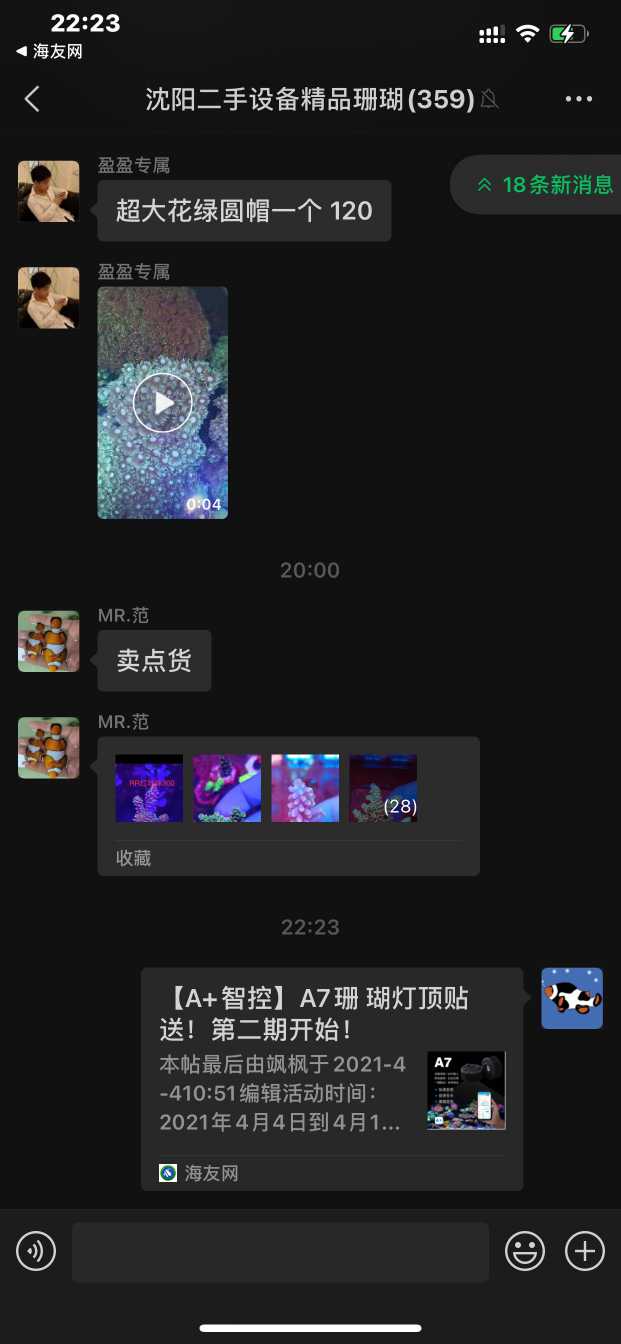View MR.范's profile avatar beside 卖点货
This screenshot has width=621, height=1344.
(48, 642)
